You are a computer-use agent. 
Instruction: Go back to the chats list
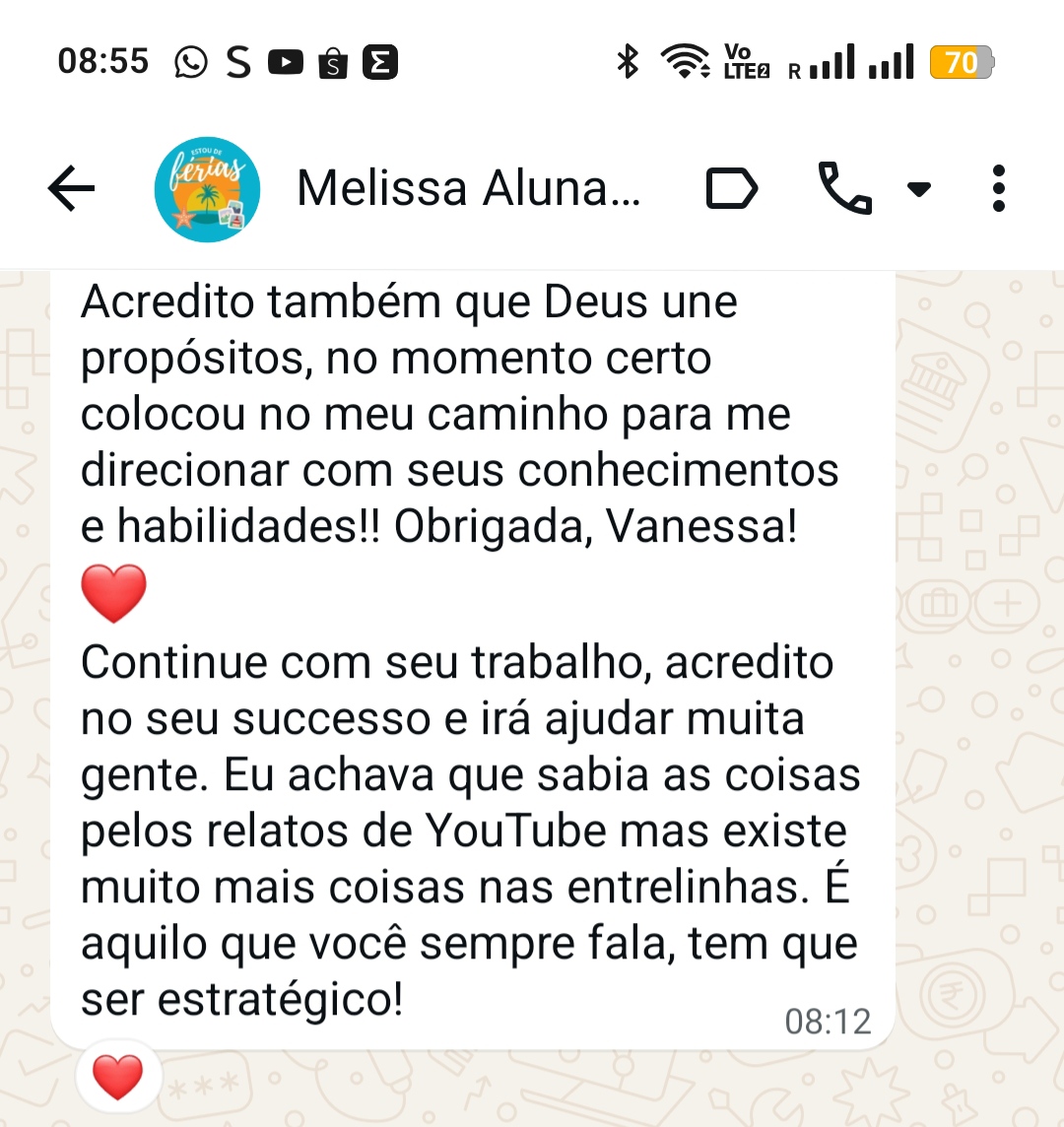point(71,188)
